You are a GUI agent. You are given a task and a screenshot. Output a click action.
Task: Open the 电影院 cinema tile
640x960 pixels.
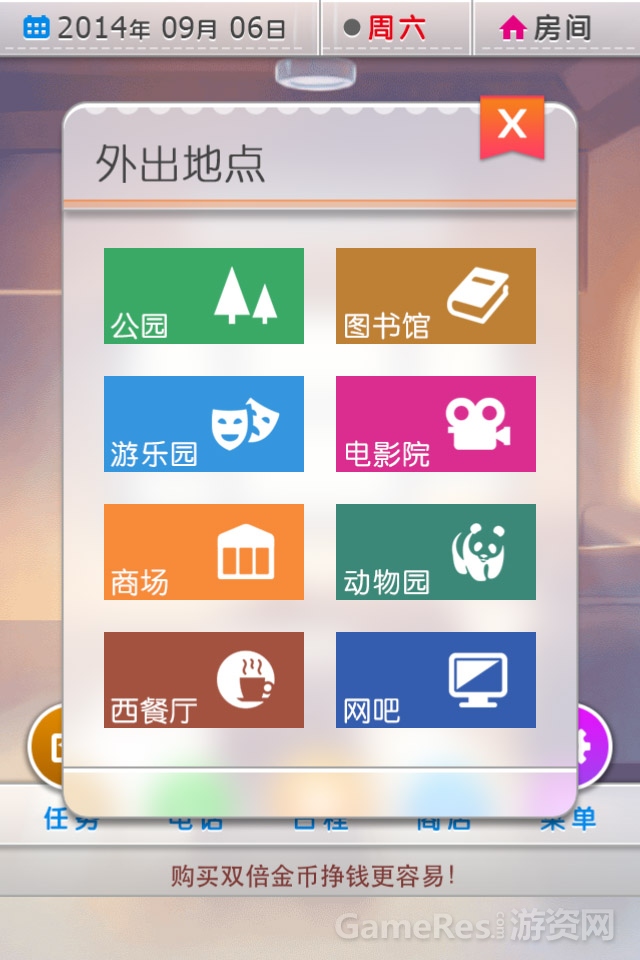coord(436,424)
